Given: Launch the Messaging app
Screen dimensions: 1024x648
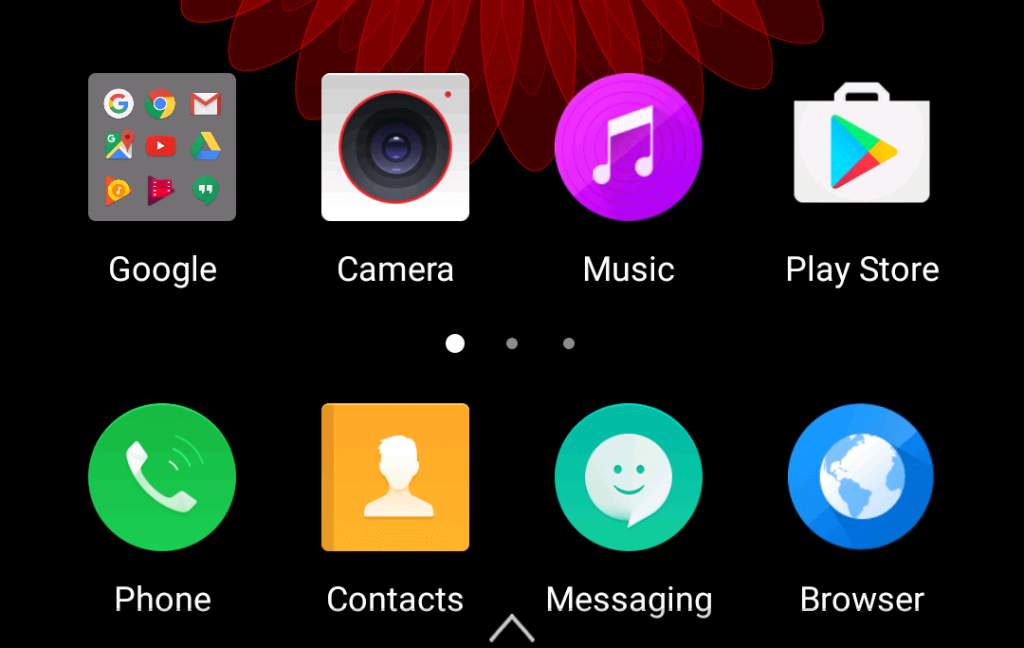Looking at the screenshot, I should click(x=628, y=477).
